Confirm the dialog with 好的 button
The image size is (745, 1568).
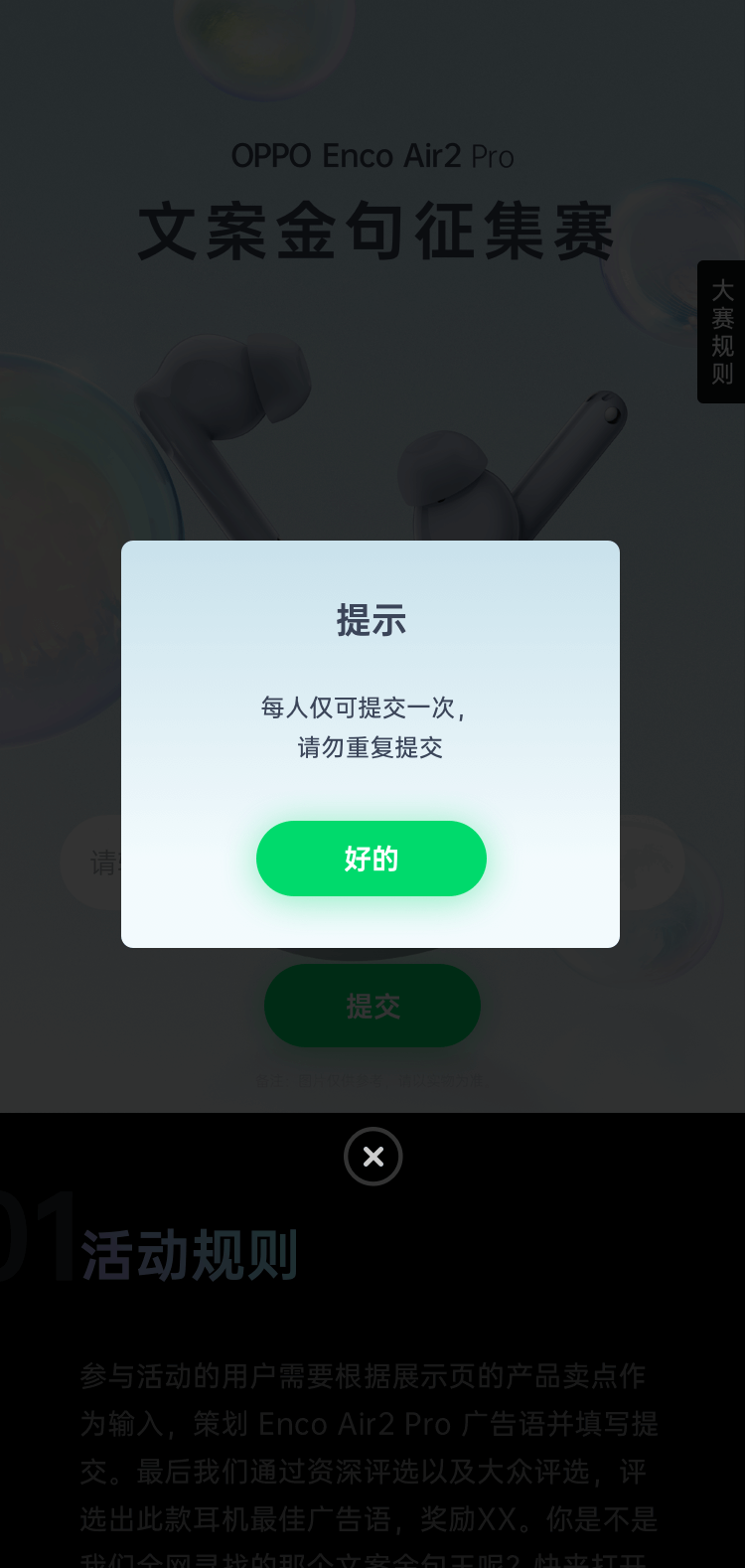coord(371,859)
